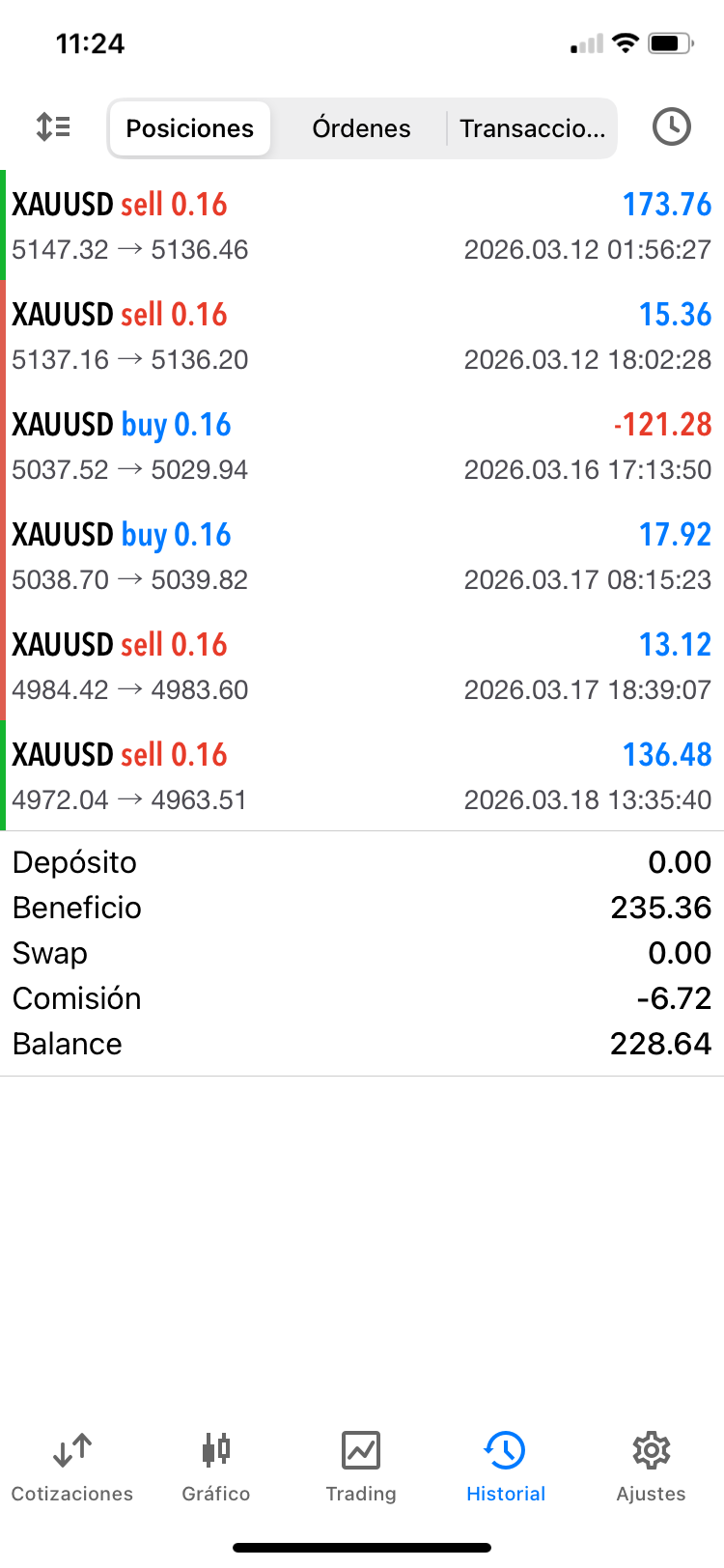724x1568 pixels.
Task: Switch to the Trading tab
Action: coord(361,1467)
